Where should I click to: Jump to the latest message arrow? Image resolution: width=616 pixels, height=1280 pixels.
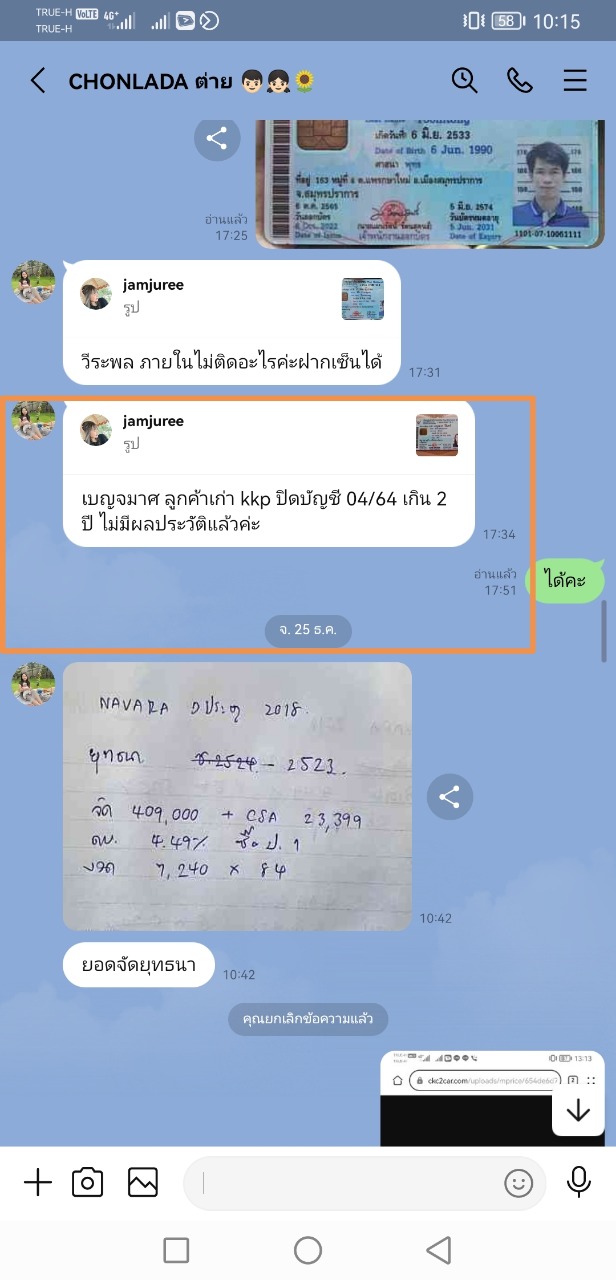578,1110
